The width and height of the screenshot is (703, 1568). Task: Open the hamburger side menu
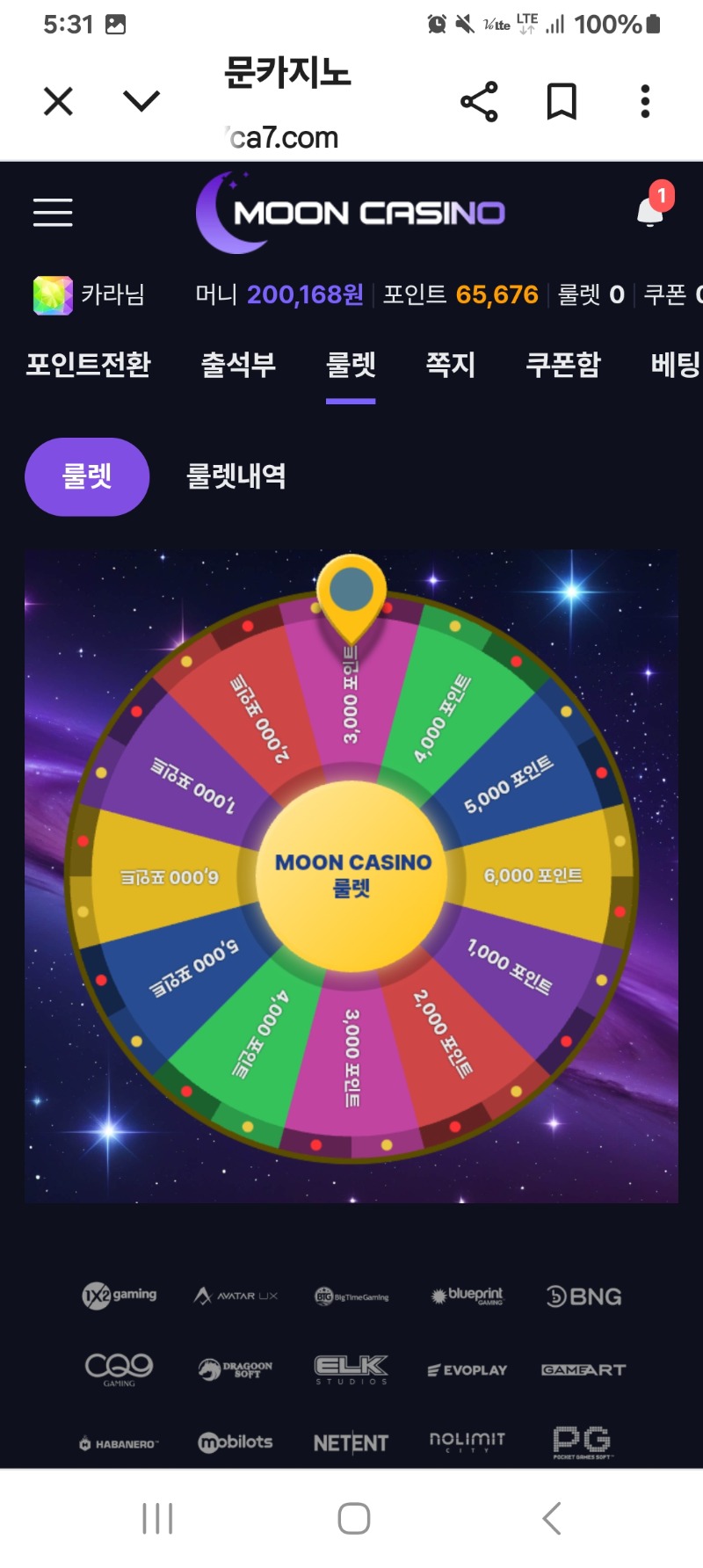point(53,213)
